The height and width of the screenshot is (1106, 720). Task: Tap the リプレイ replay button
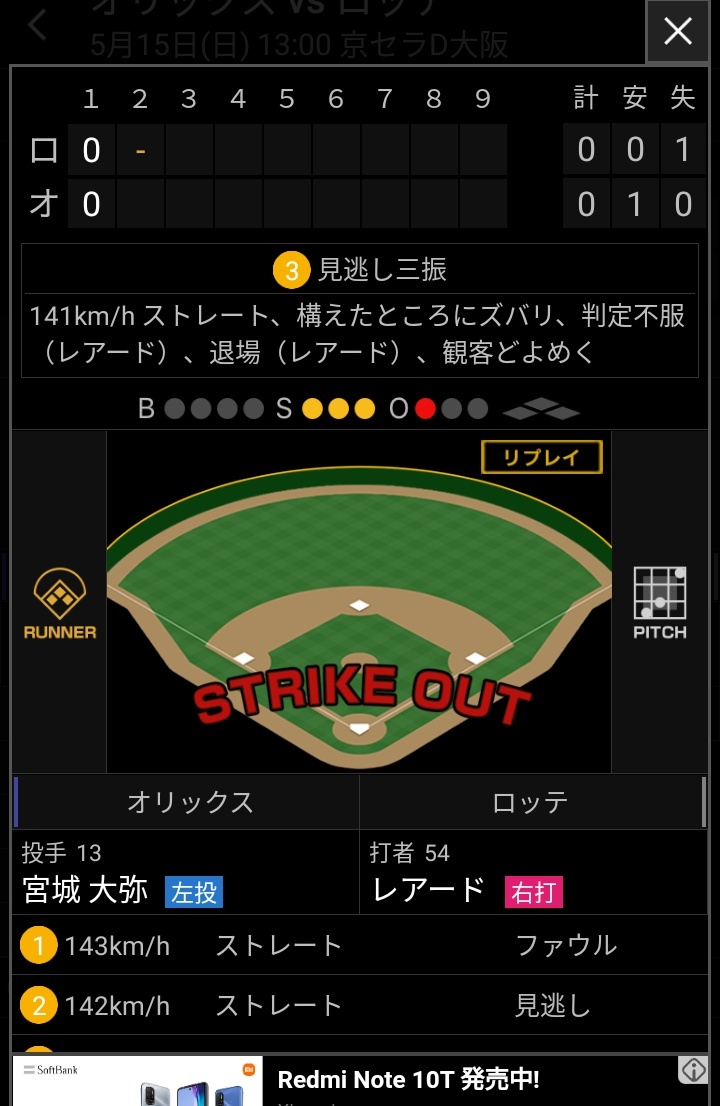click(x=541, y=457)
